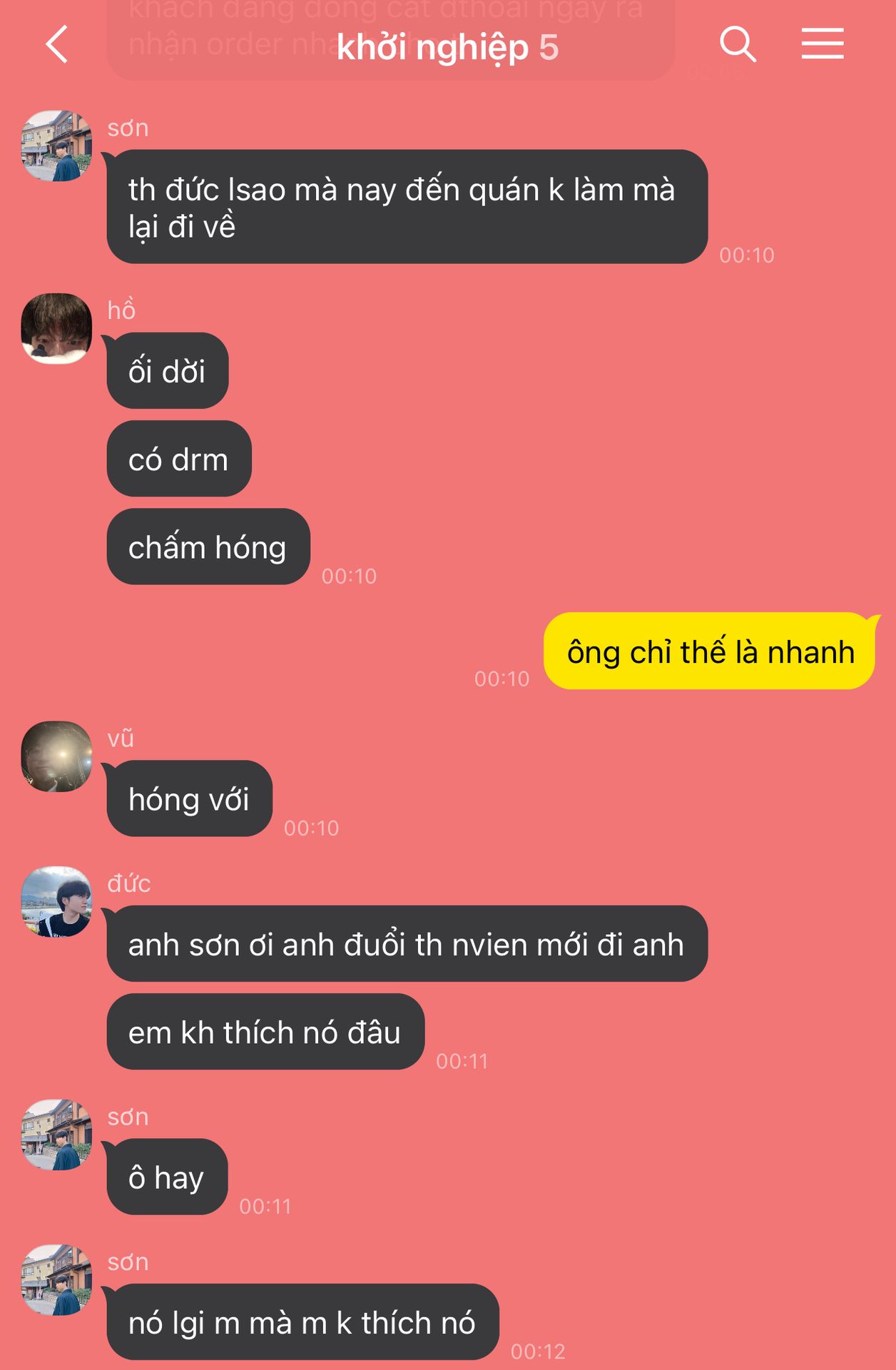Search messages in this chat

(737, 44)
